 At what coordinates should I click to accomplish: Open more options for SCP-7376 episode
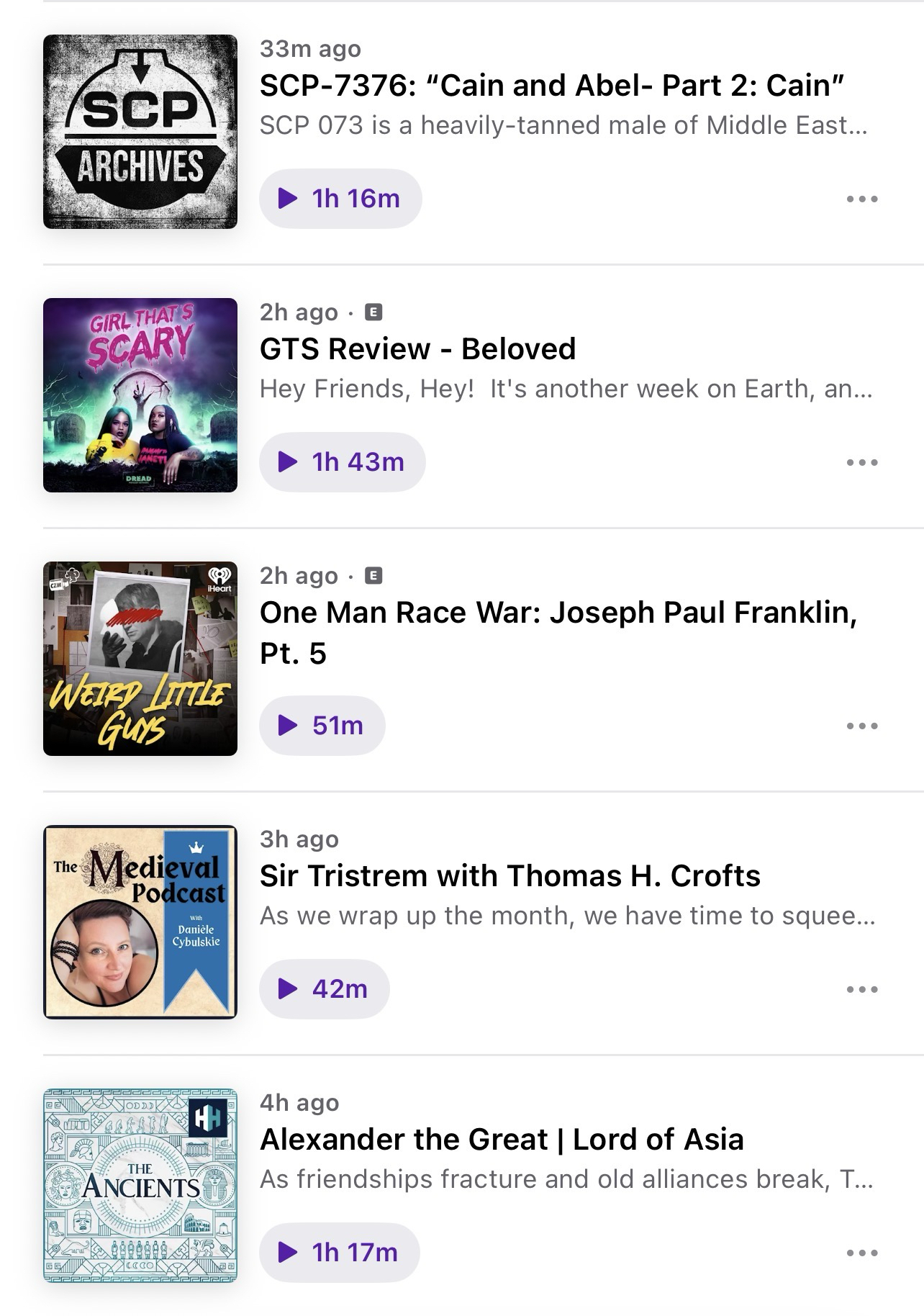pyautogui.click(x=862, y=199)
